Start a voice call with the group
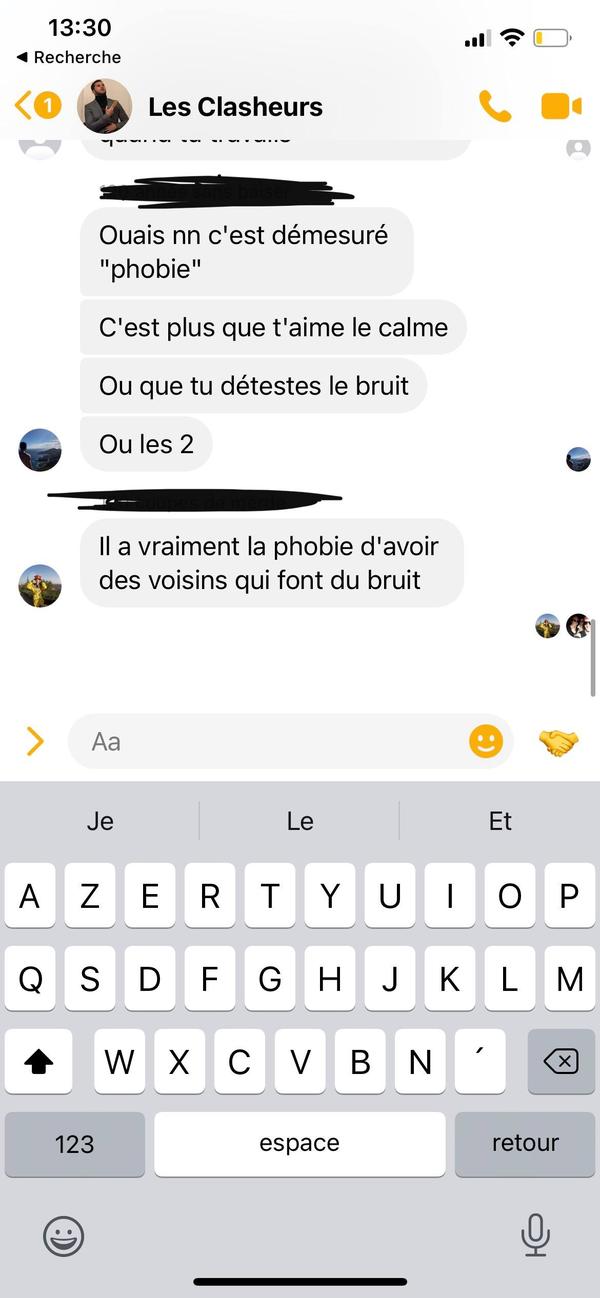 pos(495,106)
